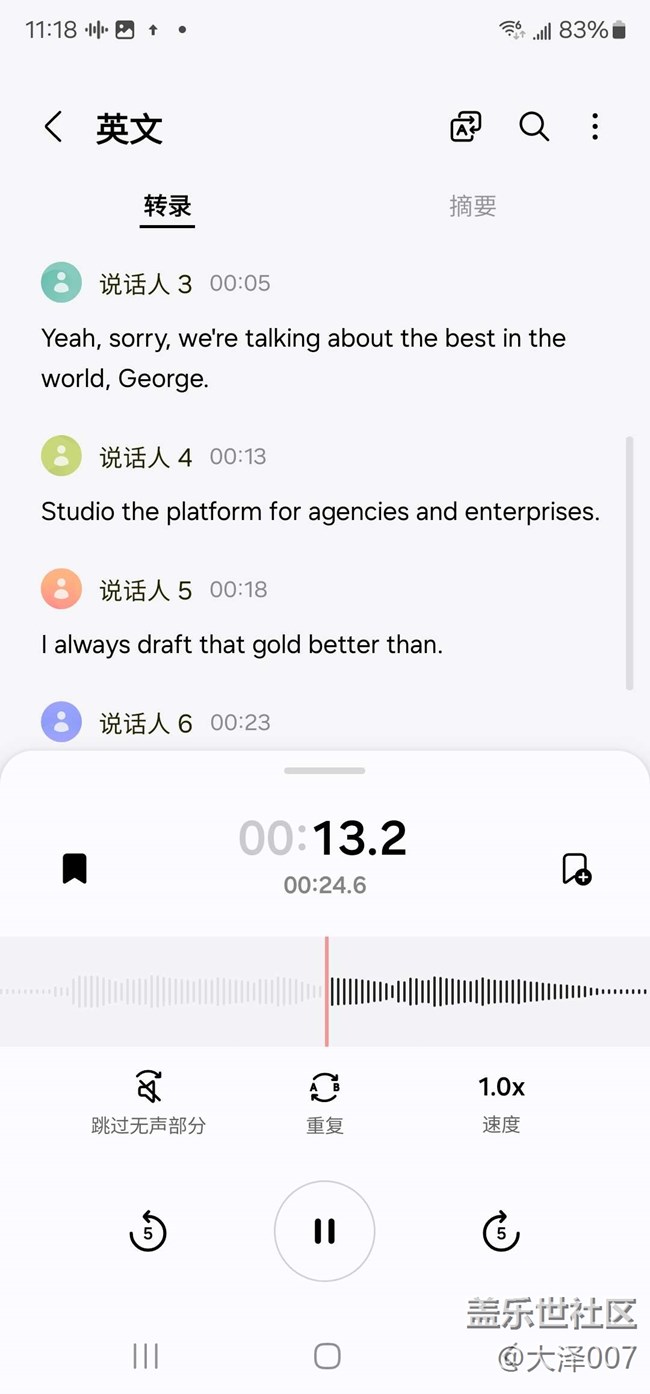This screenshot has width=650, height=1394.
Task: Rewind 5 seconds
Action: (x=148, y=1231)
